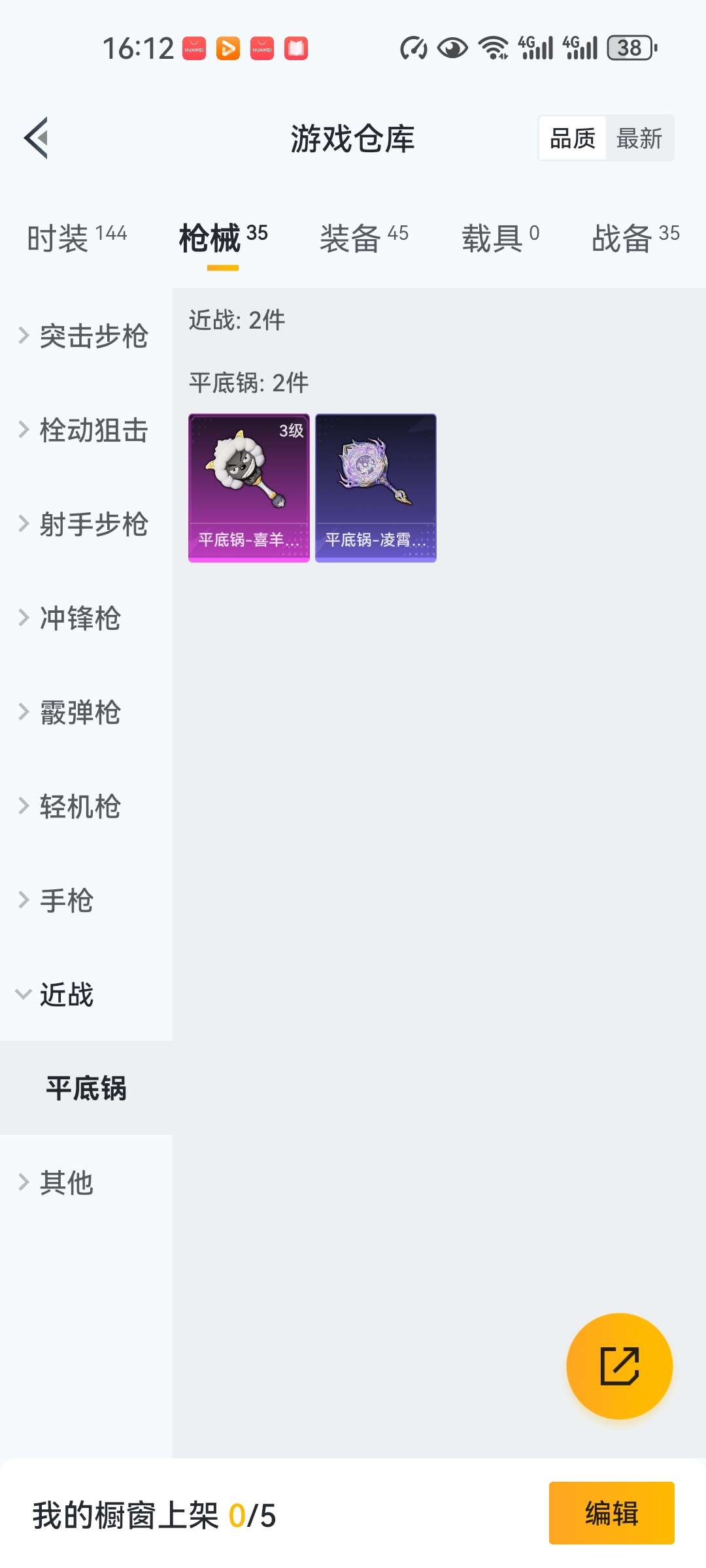The height and width of the screenshot is (1568, 706).
Task: Go back using the top-left arrow
Action: tap(37, 138)
